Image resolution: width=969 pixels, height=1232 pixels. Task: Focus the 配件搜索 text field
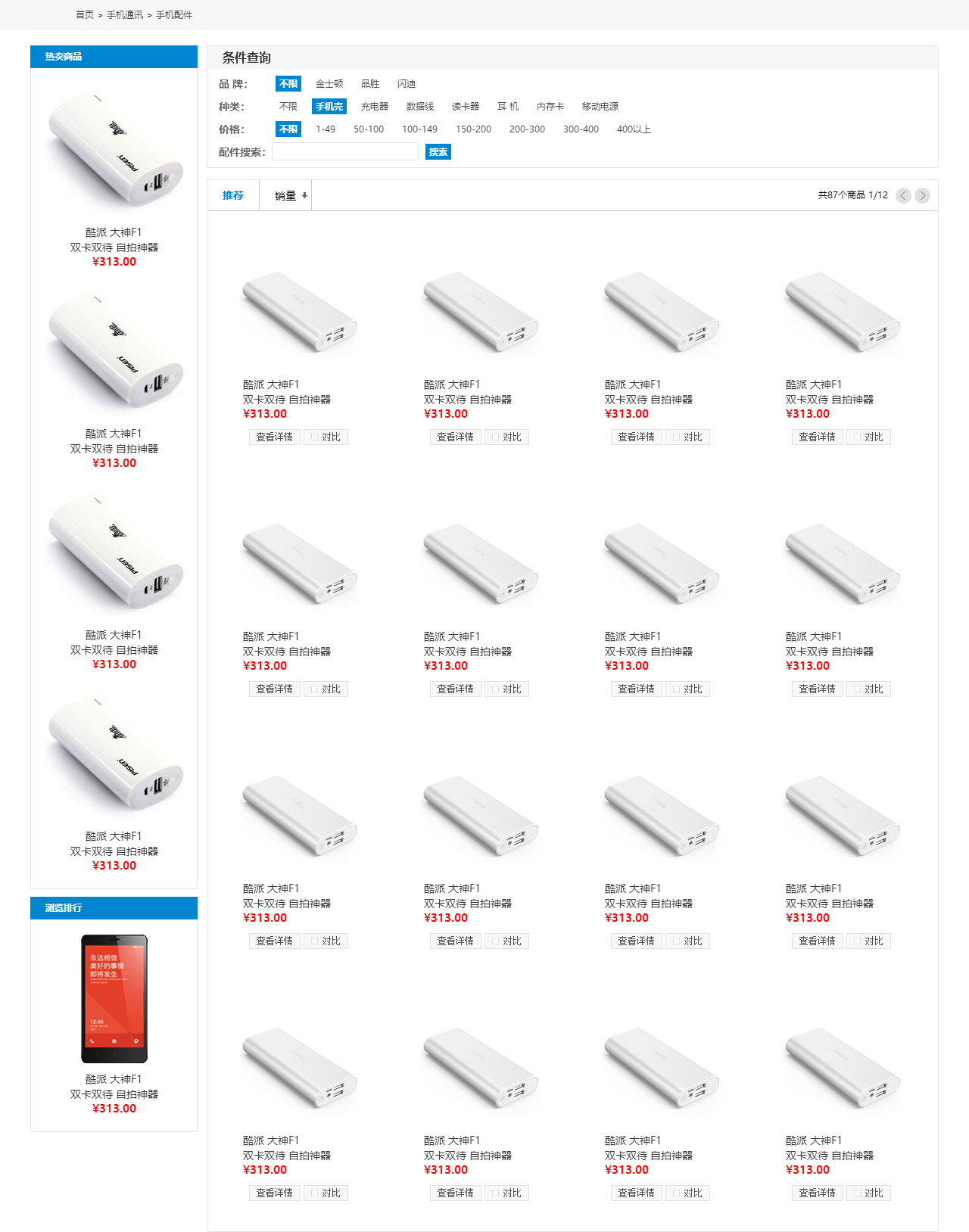pos(344,152)
